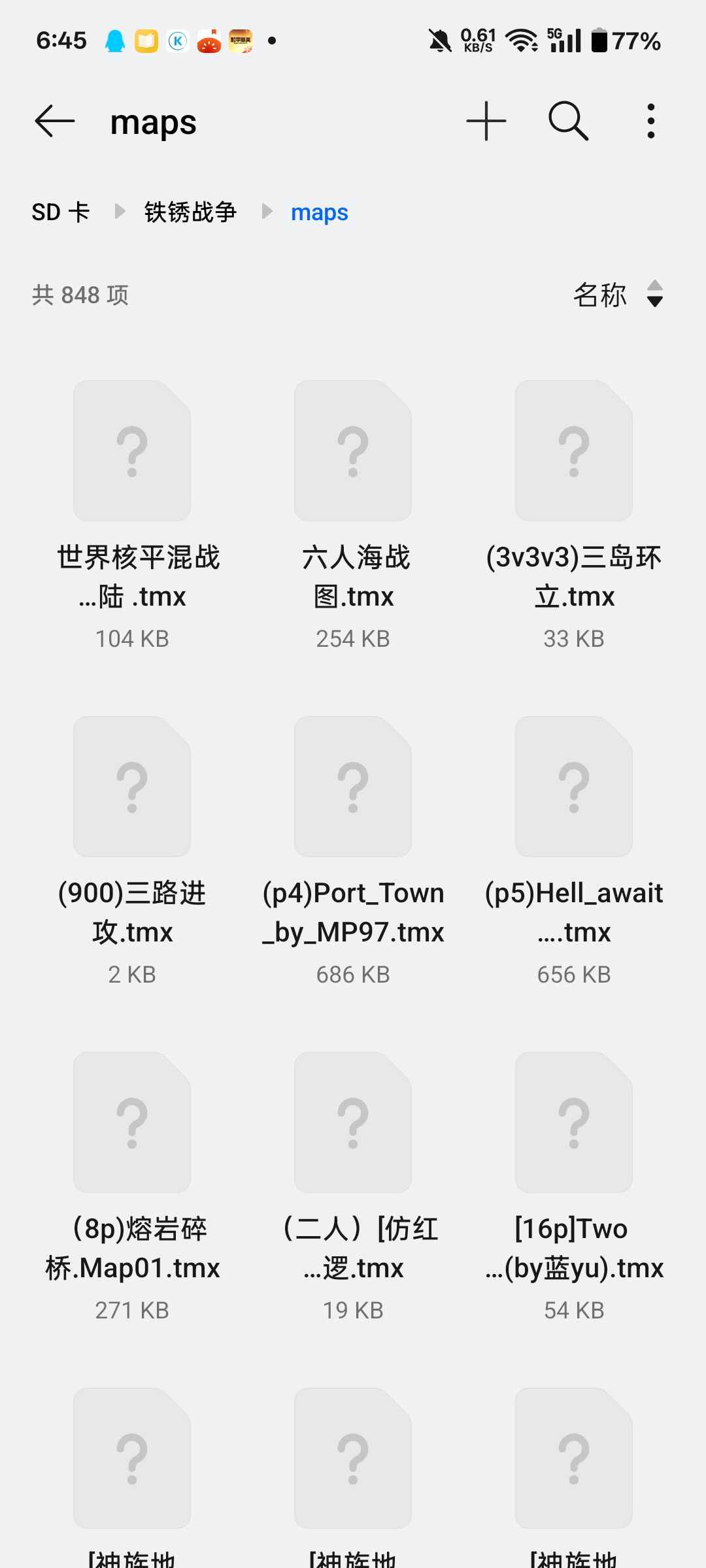706x1568 pixels.
Task: Open the [16p]Two (by蓝yu).tmx file
Action: (574, 1188)
